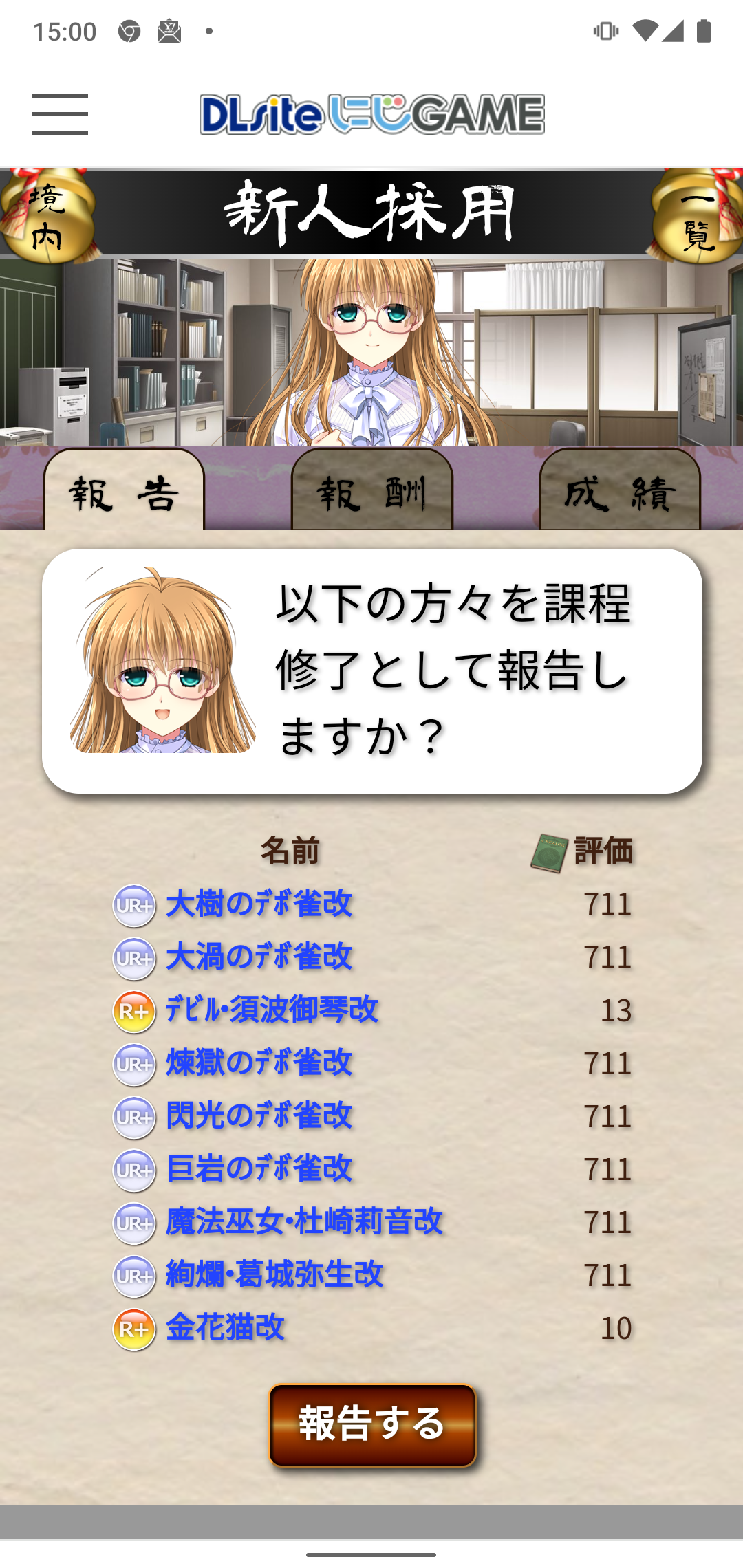The width and height of the screenshot is (743, 1568).
Task: View 魔法巫女・杜崎莉音改 character
Action: pos(304,1222)
